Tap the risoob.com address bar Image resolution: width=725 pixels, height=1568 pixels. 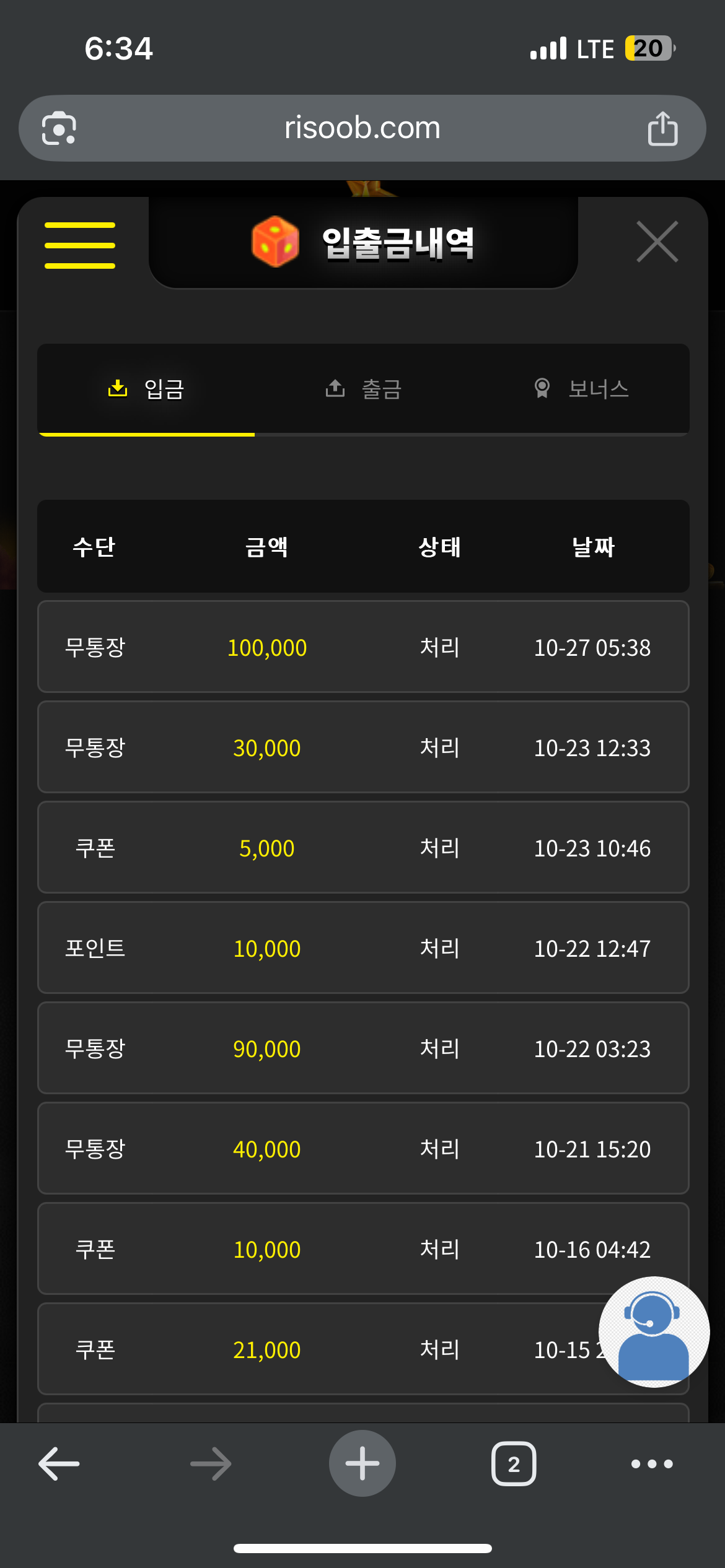click(x=362, y=128)
